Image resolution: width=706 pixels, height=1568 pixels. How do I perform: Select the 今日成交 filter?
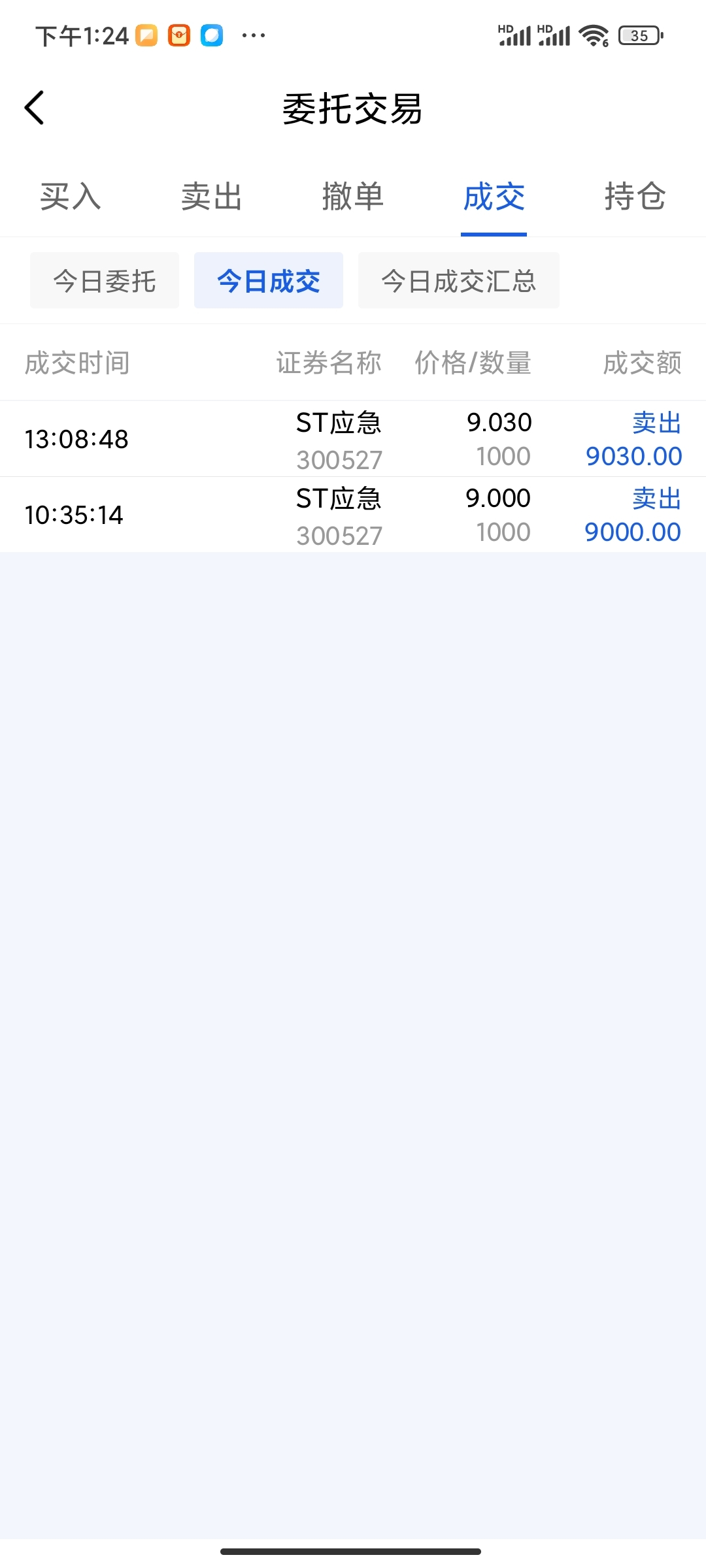[x=269, y=281]
